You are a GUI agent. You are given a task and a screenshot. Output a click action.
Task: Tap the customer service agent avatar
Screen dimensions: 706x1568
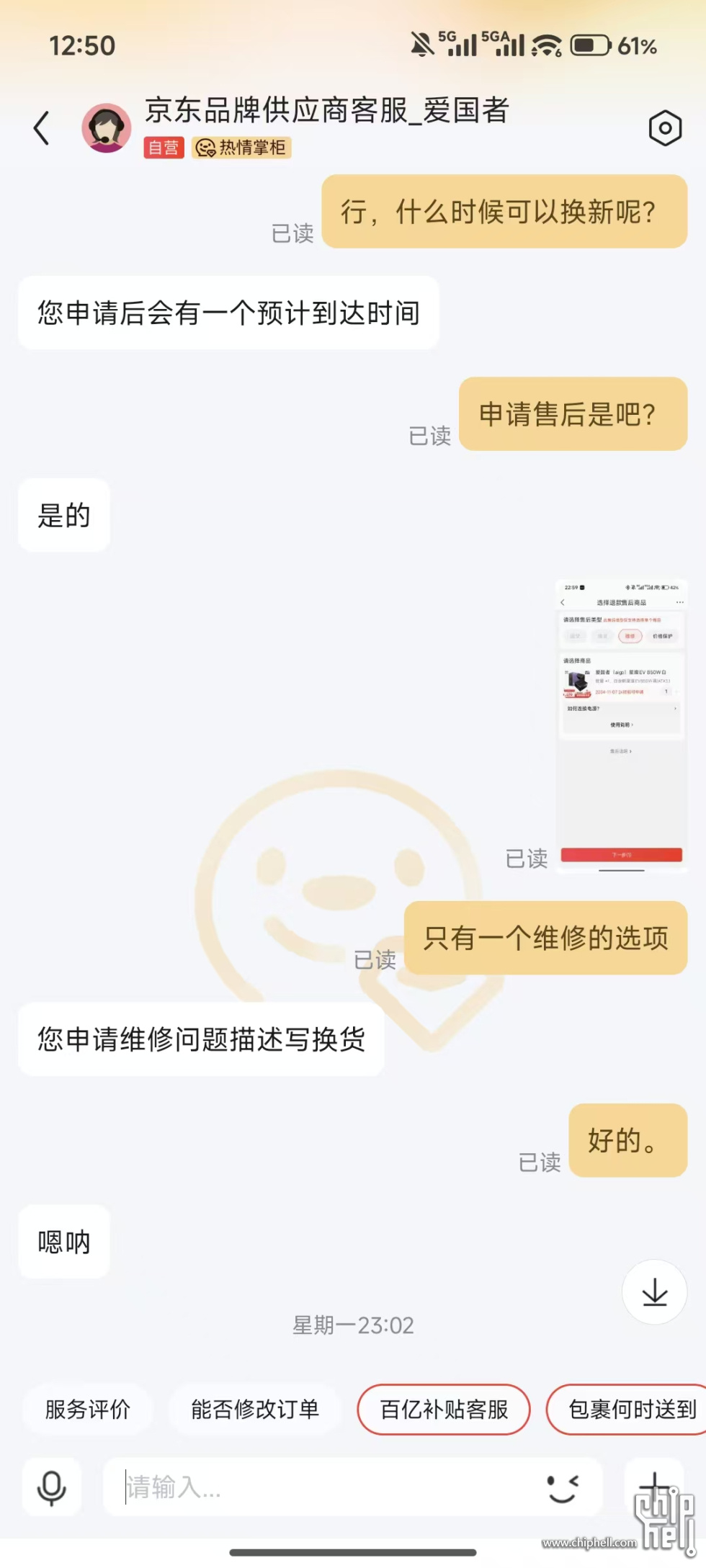click(107, 128)
